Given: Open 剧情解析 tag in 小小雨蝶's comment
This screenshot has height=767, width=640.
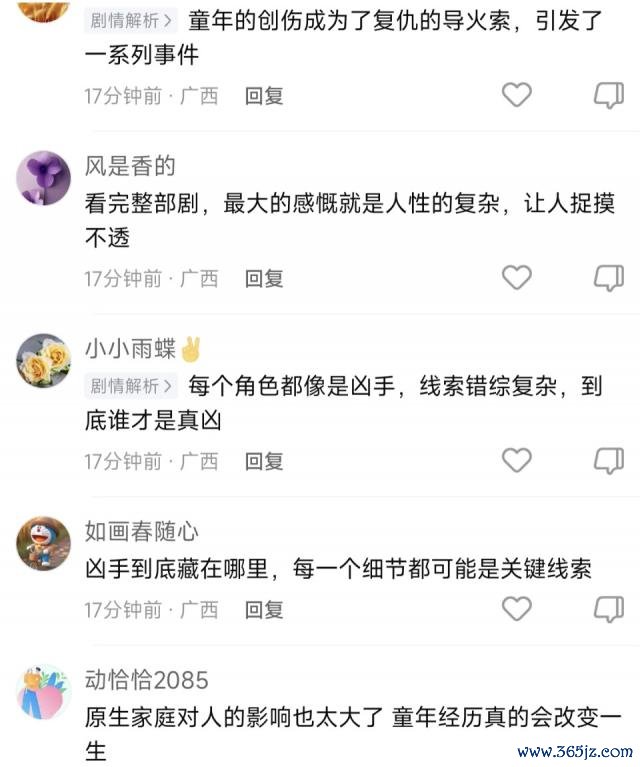Looking at the screenshot, I should (x=131, y=386).
